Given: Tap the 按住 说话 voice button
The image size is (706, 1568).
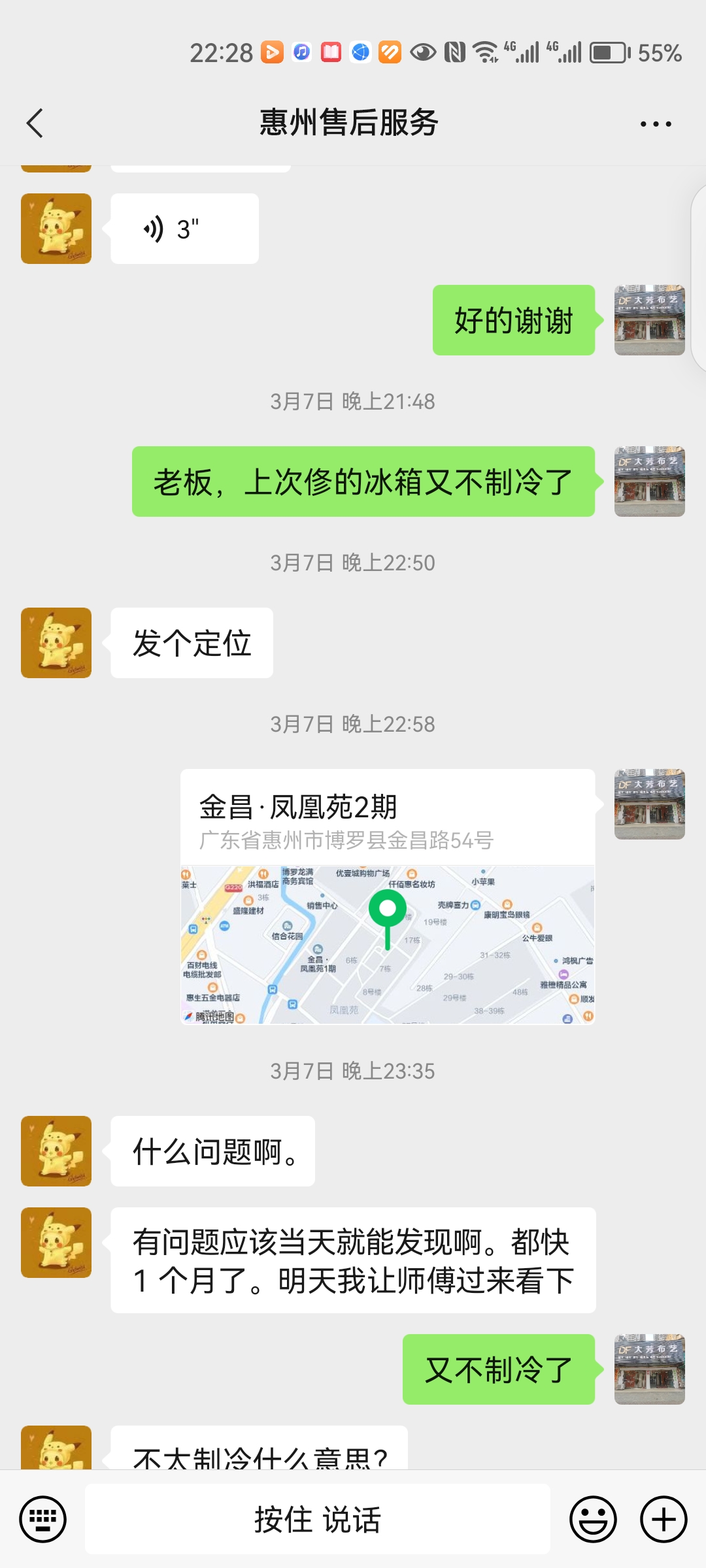Looking at the screenshot, I should point(318,1519).
